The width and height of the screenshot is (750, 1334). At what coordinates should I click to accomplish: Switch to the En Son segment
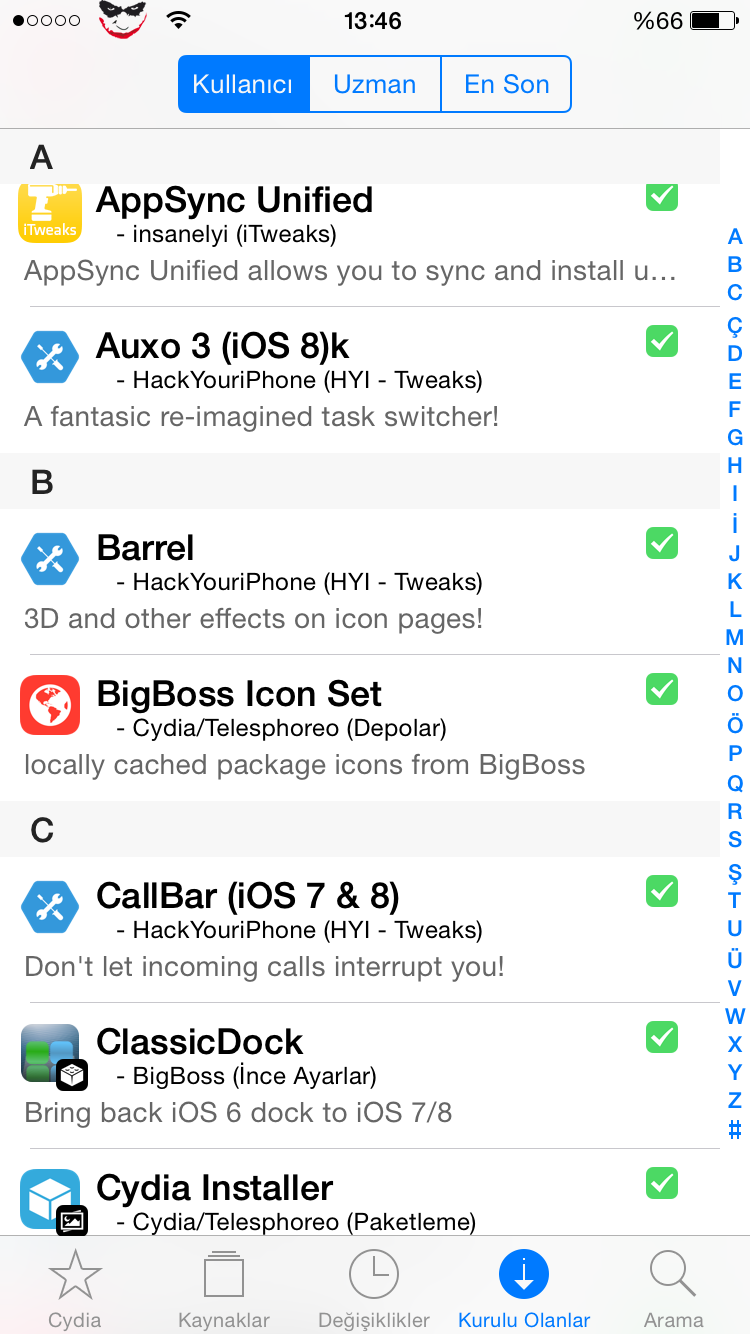point(506,84)
